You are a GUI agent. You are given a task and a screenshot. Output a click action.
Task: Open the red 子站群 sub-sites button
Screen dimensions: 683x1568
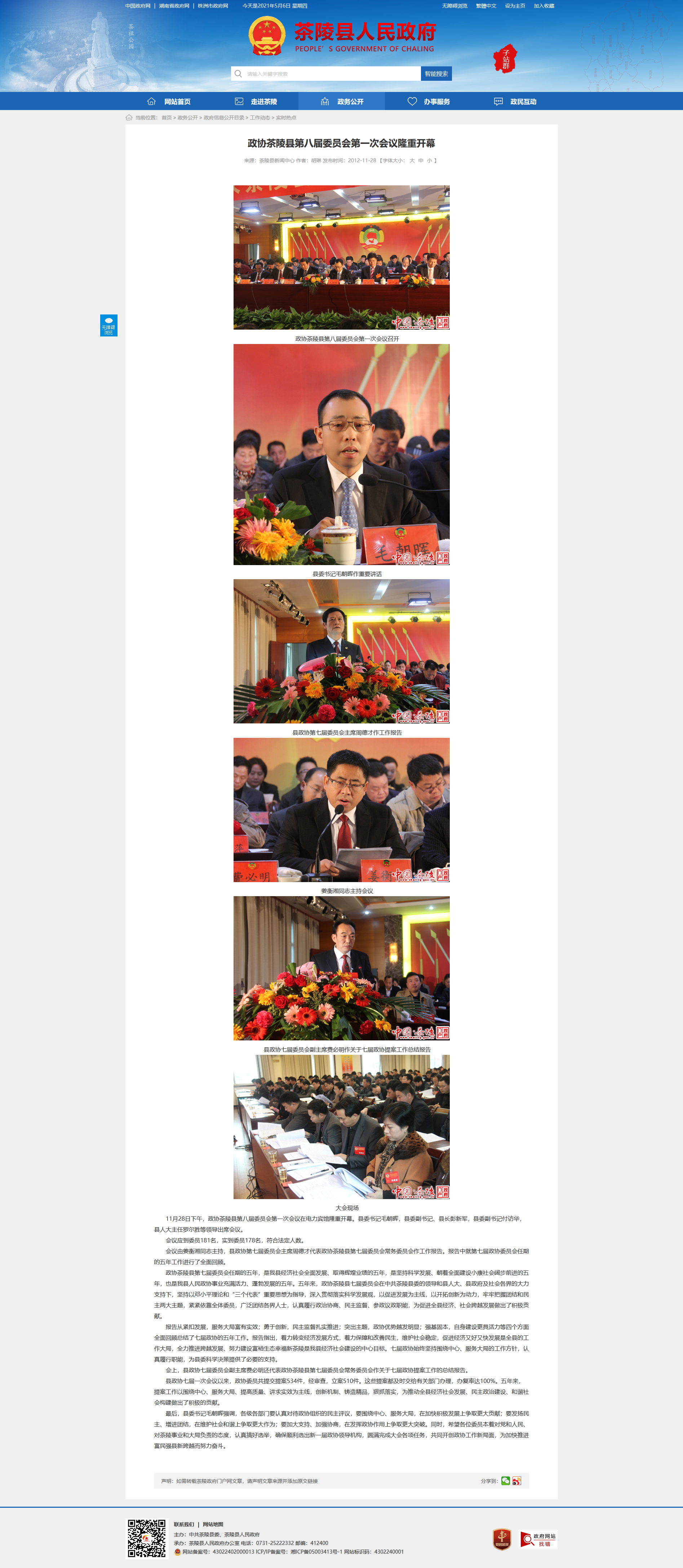(505, 58)
